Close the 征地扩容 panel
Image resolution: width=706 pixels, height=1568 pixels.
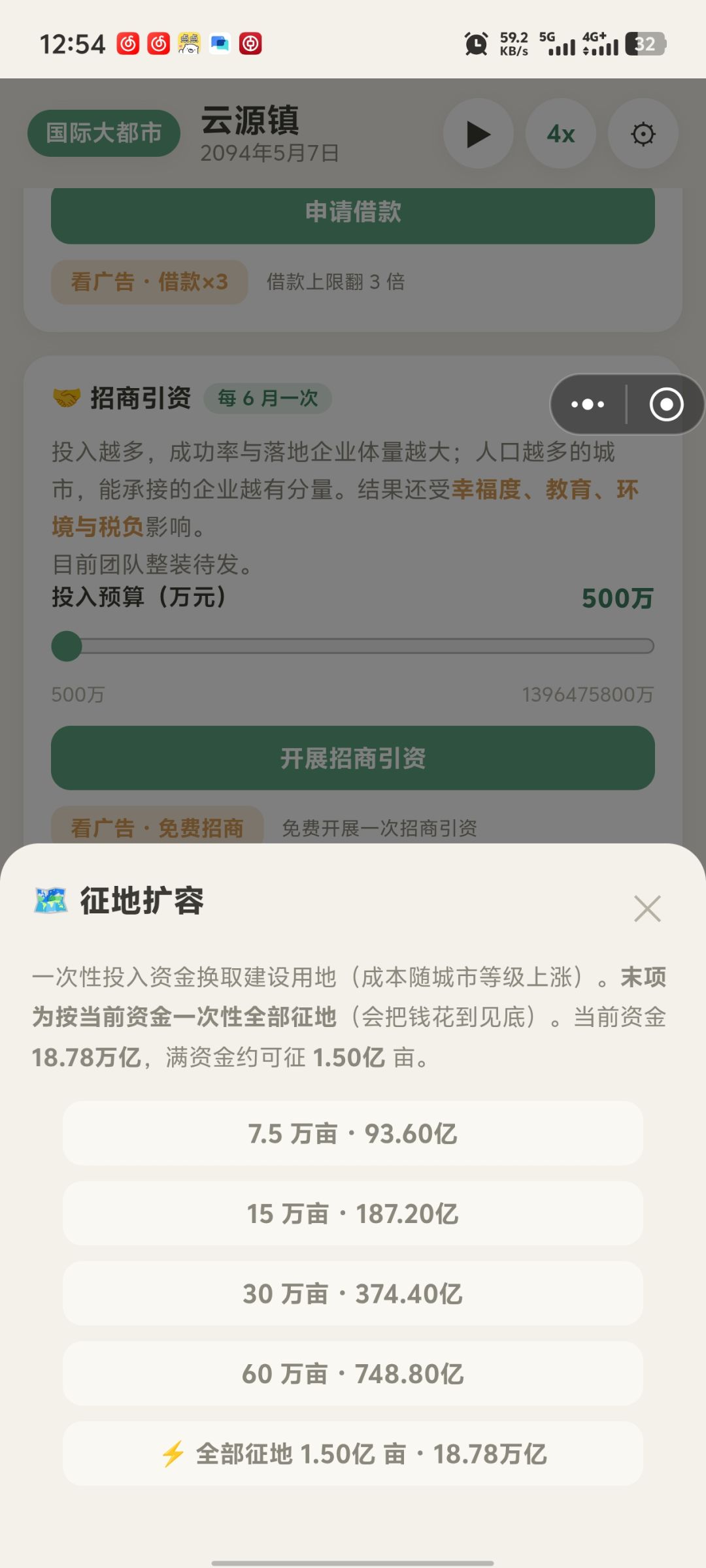tap(647, 908)
